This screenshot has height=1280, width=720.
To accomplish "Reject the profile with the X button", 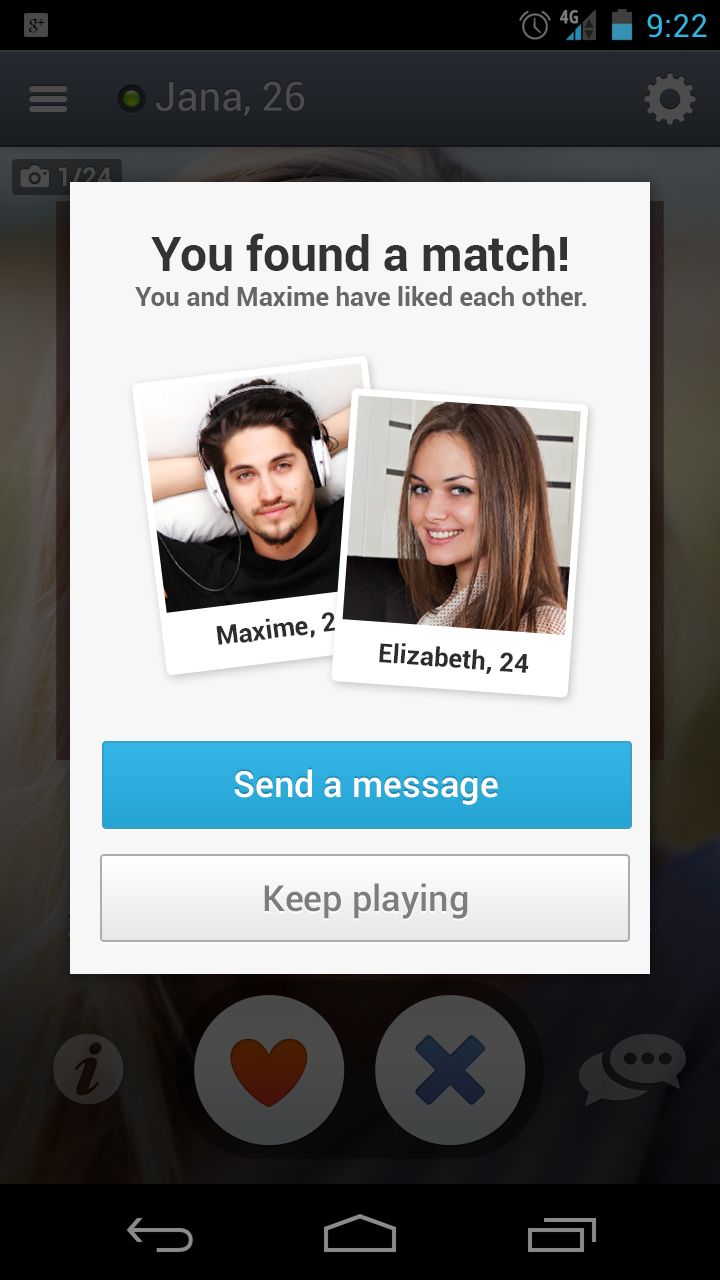I will 450,1070.
